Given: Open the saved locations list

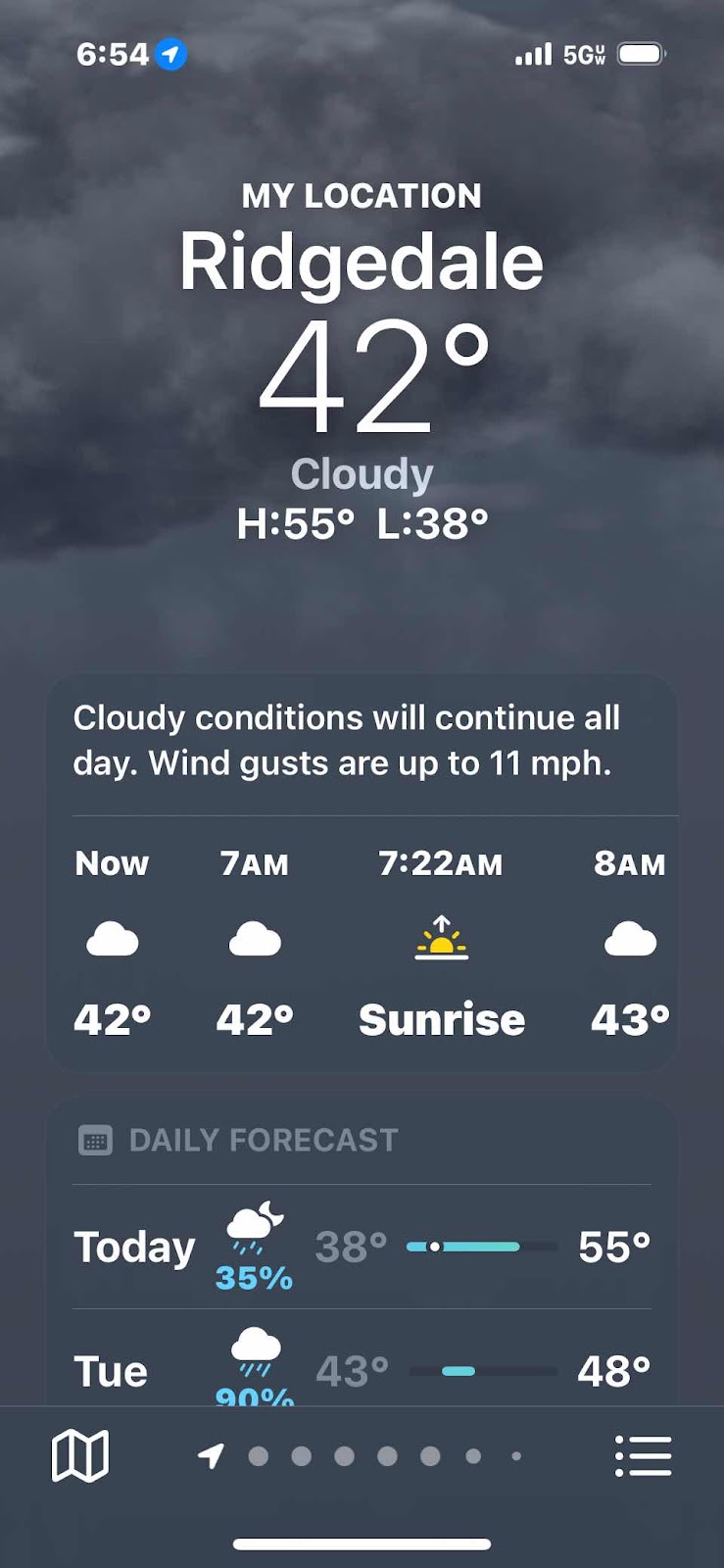Looking at the screenshot, I should point(643,1455).
